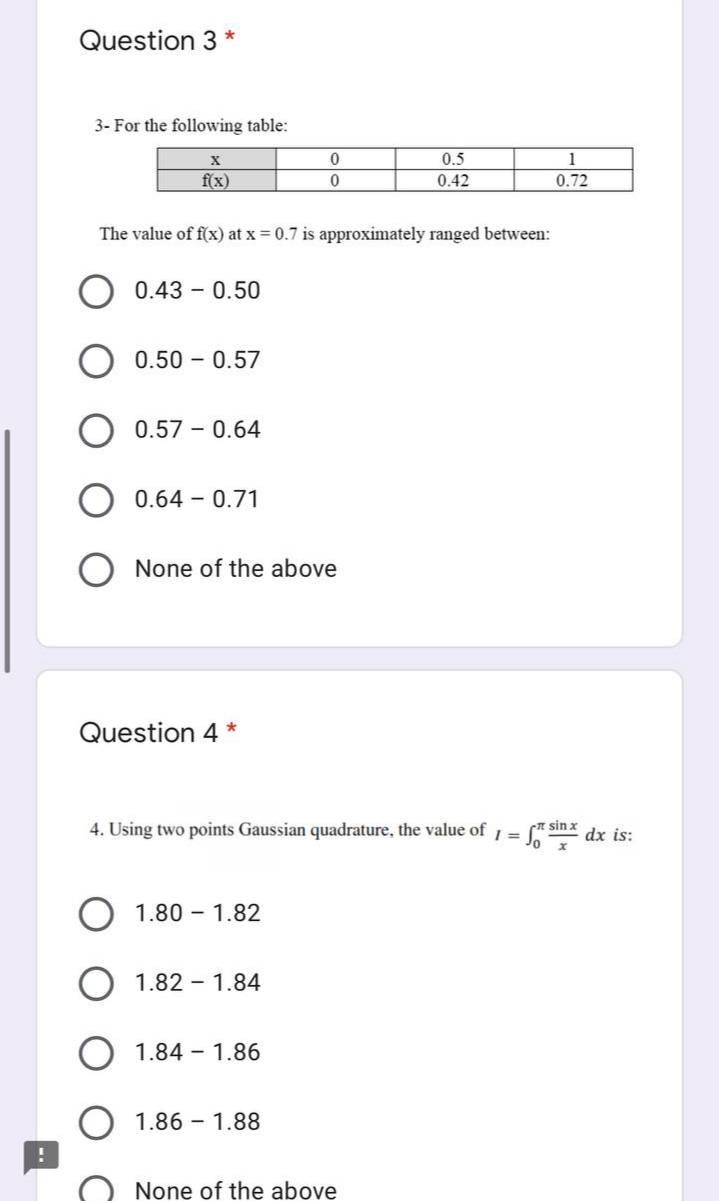Select None of the above for Question 3
This screenshot has width=719, height=1201.
coord(96,569)
